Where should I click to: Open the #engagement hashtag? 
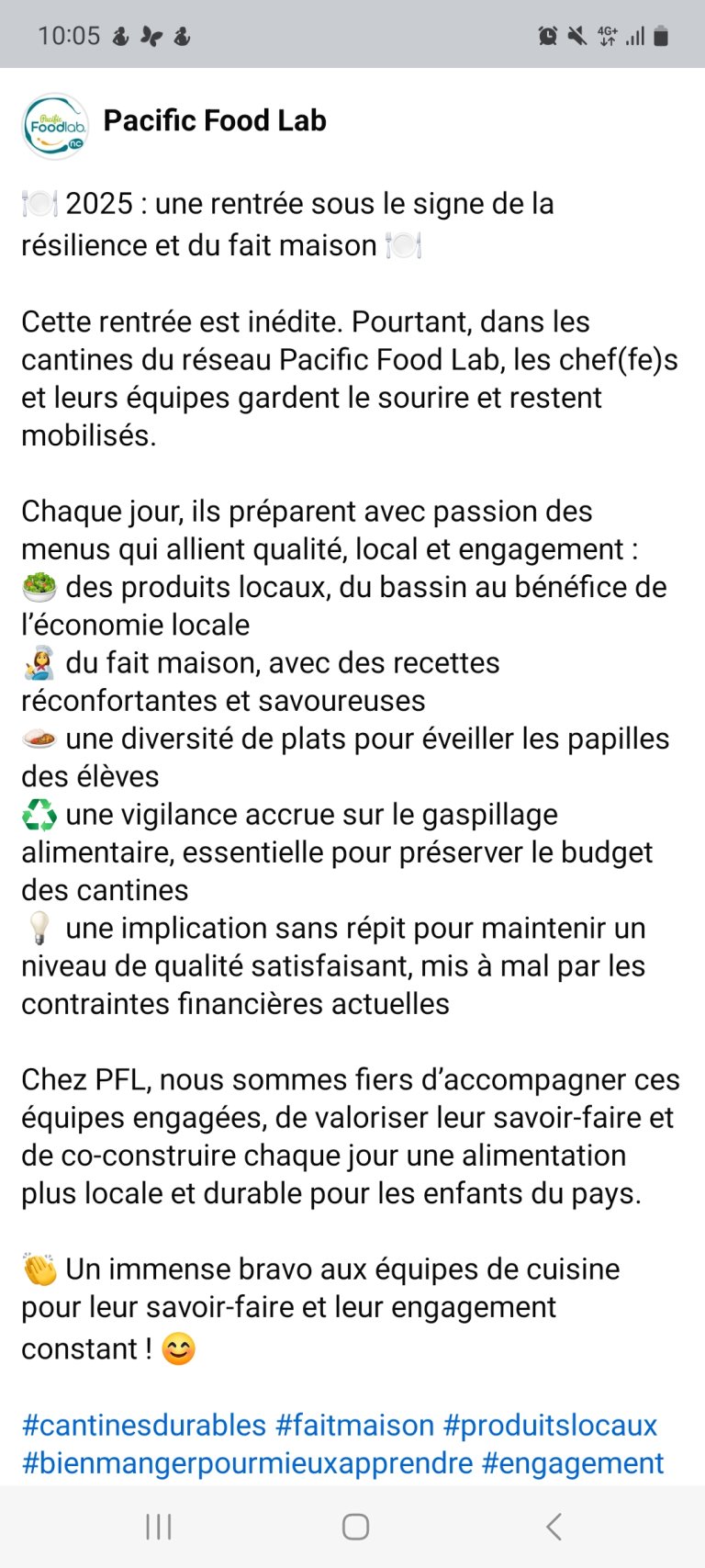click(x=572, y=1462)
